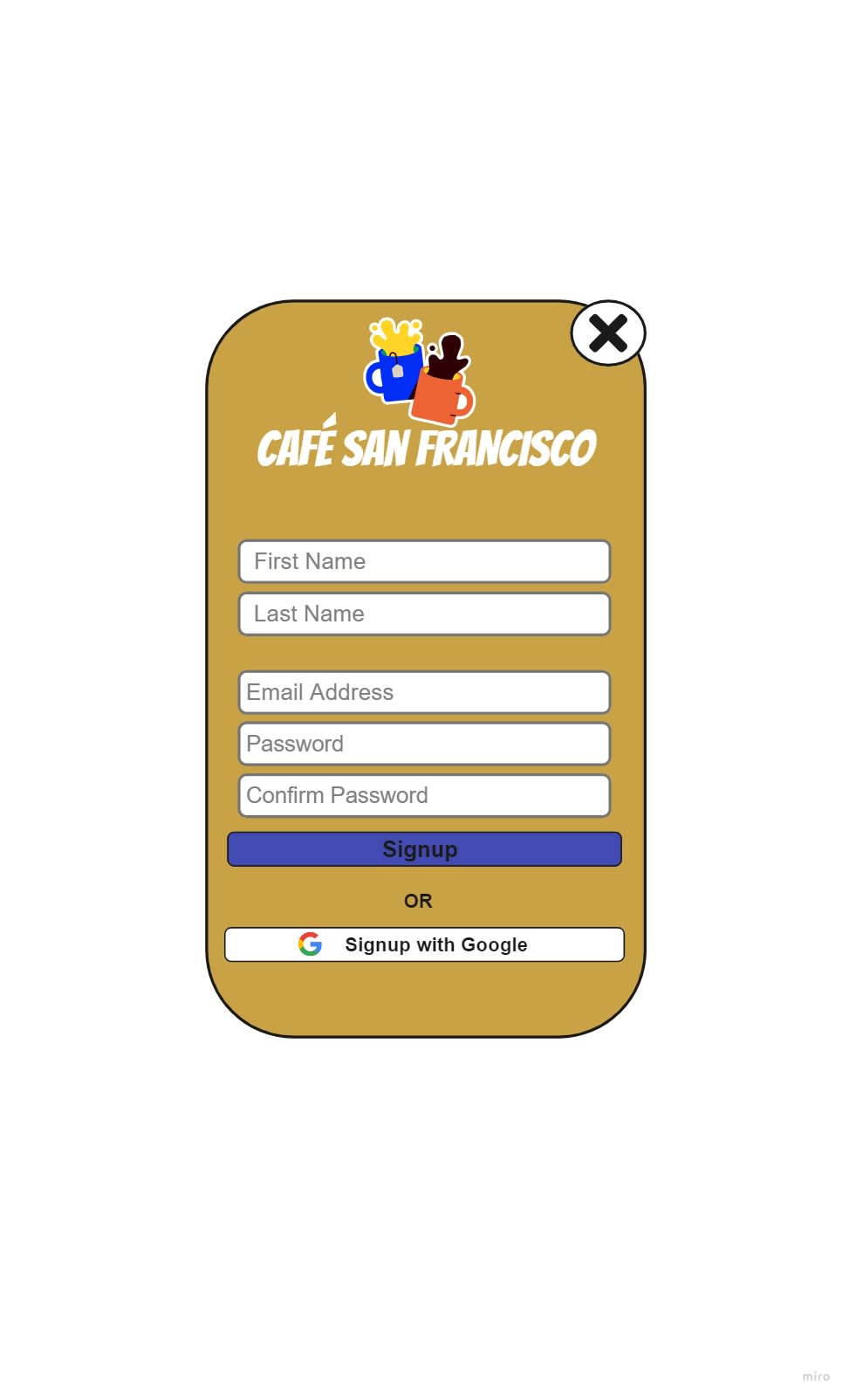Focus the Confirm Password field
849x1400 pixels.
point(424,795)
